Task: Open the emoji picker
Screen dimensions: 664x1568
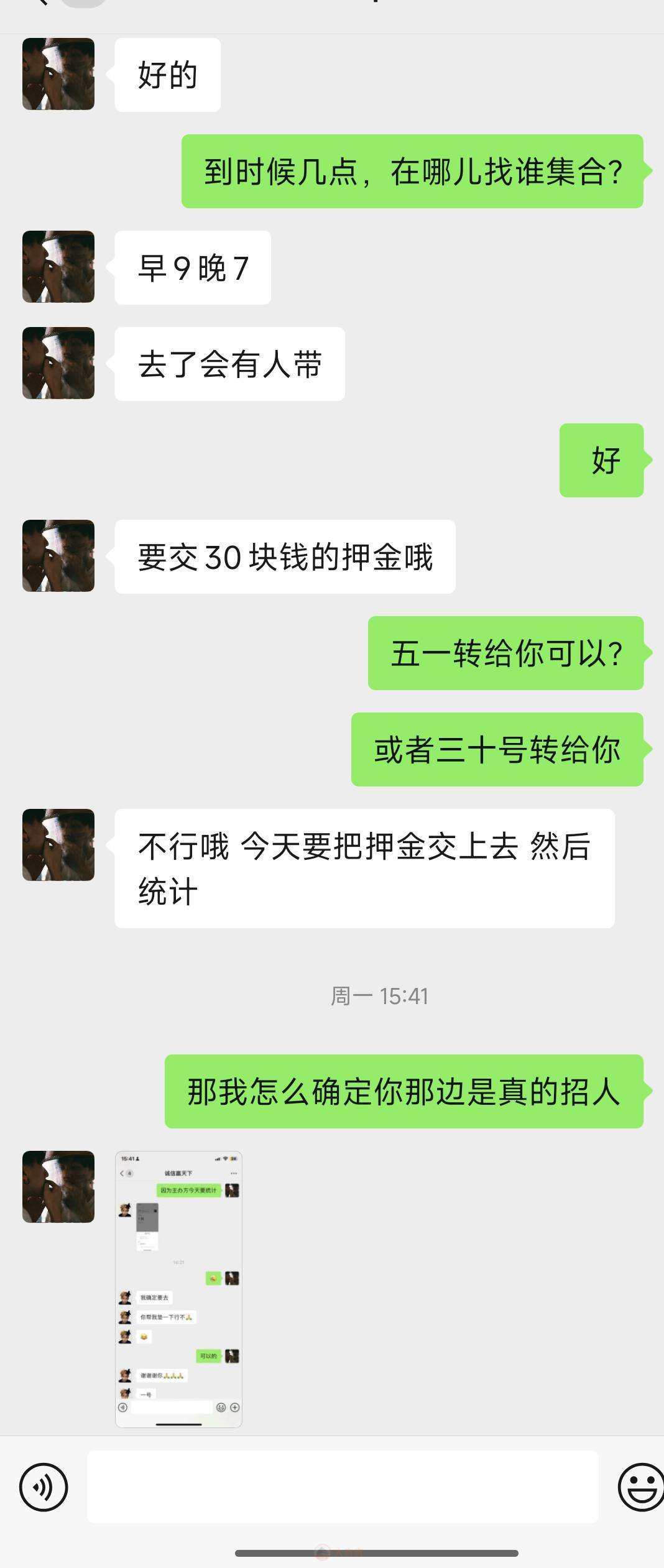Action: 640,1487
